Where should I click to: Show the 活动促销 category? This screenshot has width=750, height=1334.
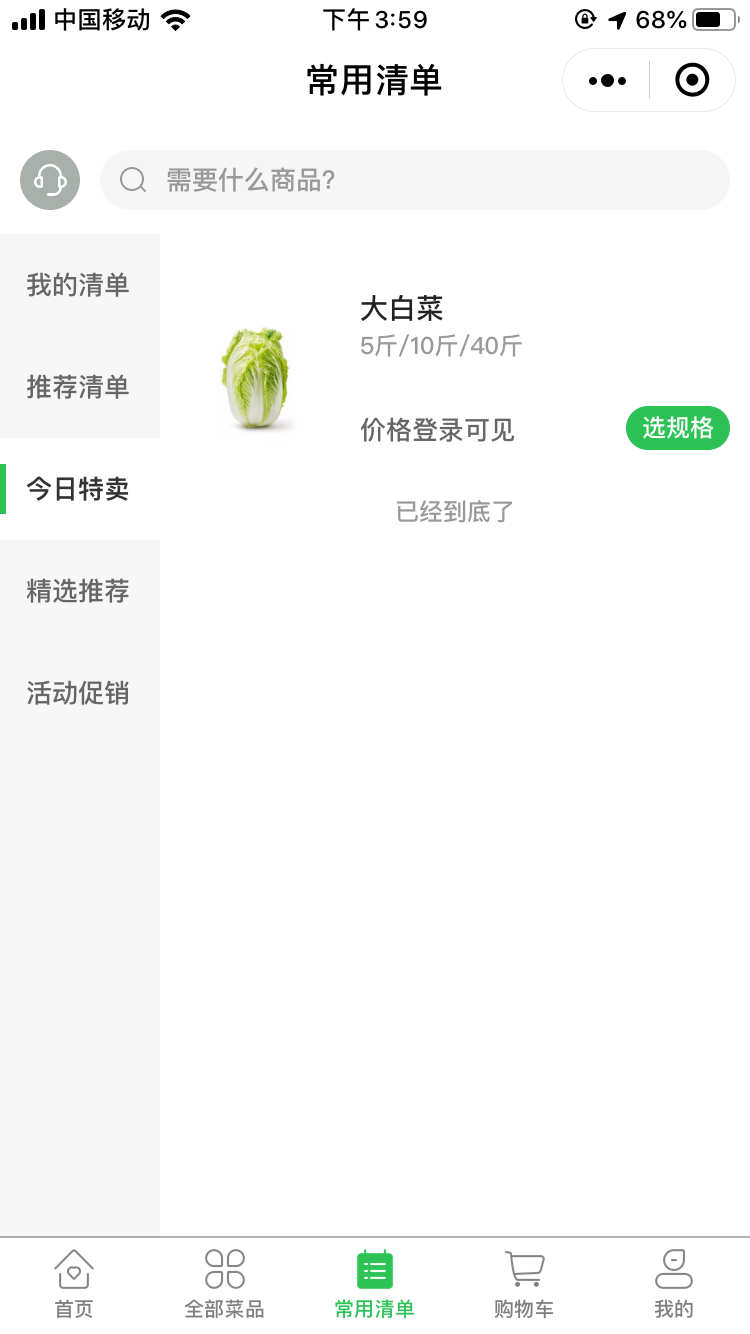[x=78, y=693]
